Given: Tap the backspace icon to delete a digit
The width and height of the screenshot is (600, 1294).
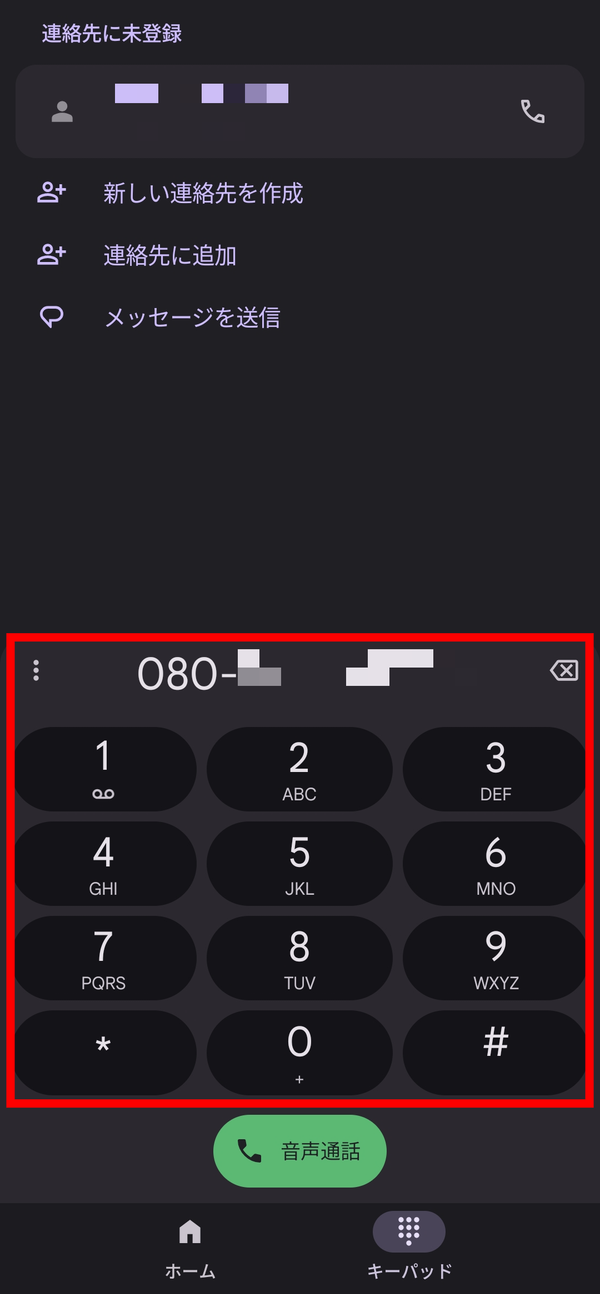Looking at the screenshot, I should point(564,670).
